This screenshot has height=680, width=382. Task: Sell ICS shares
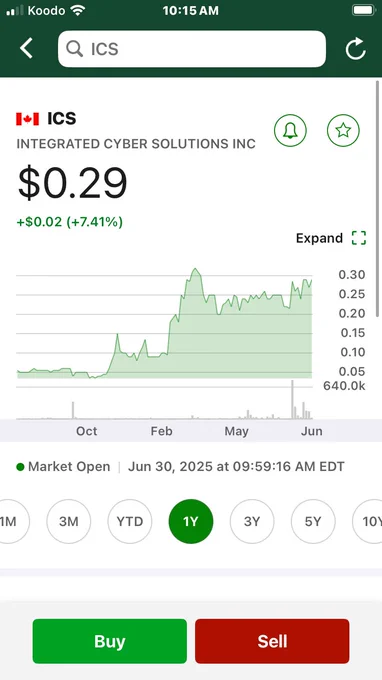272,641
